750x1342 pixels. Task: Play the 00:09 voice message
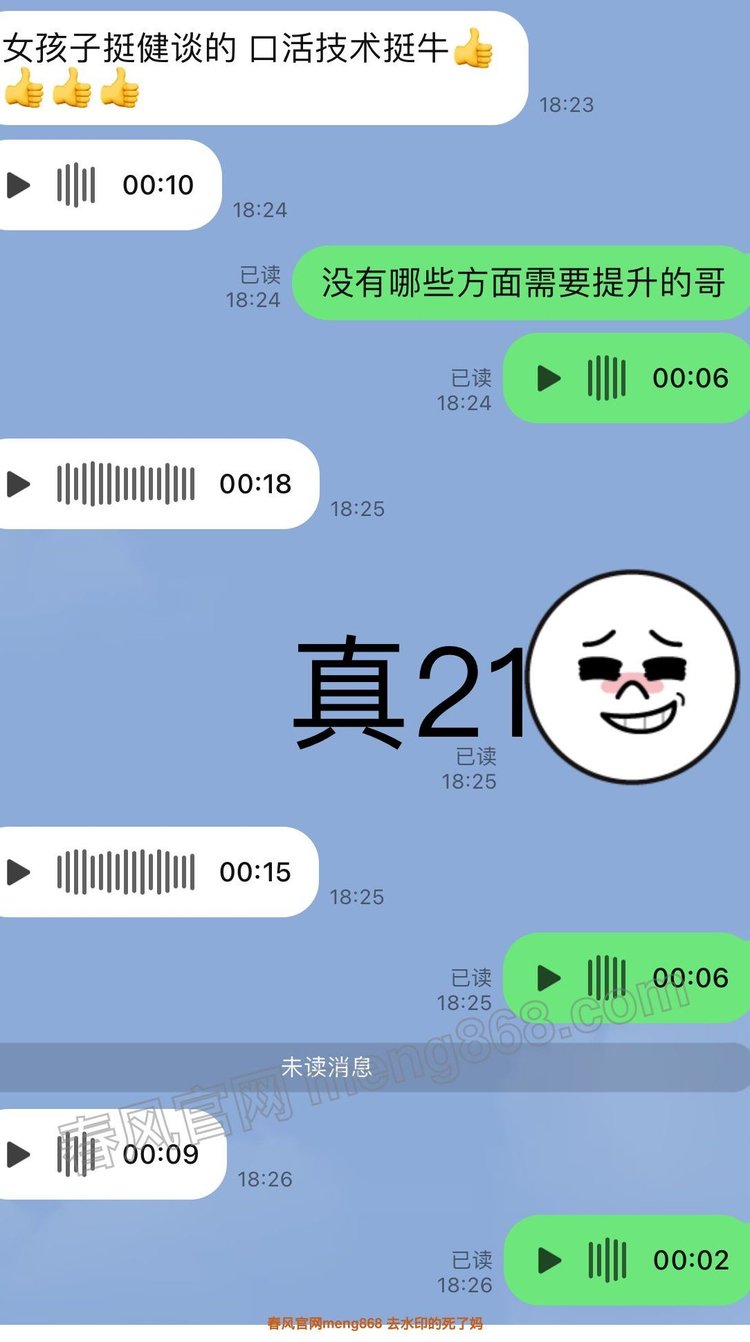(19, 1155)
